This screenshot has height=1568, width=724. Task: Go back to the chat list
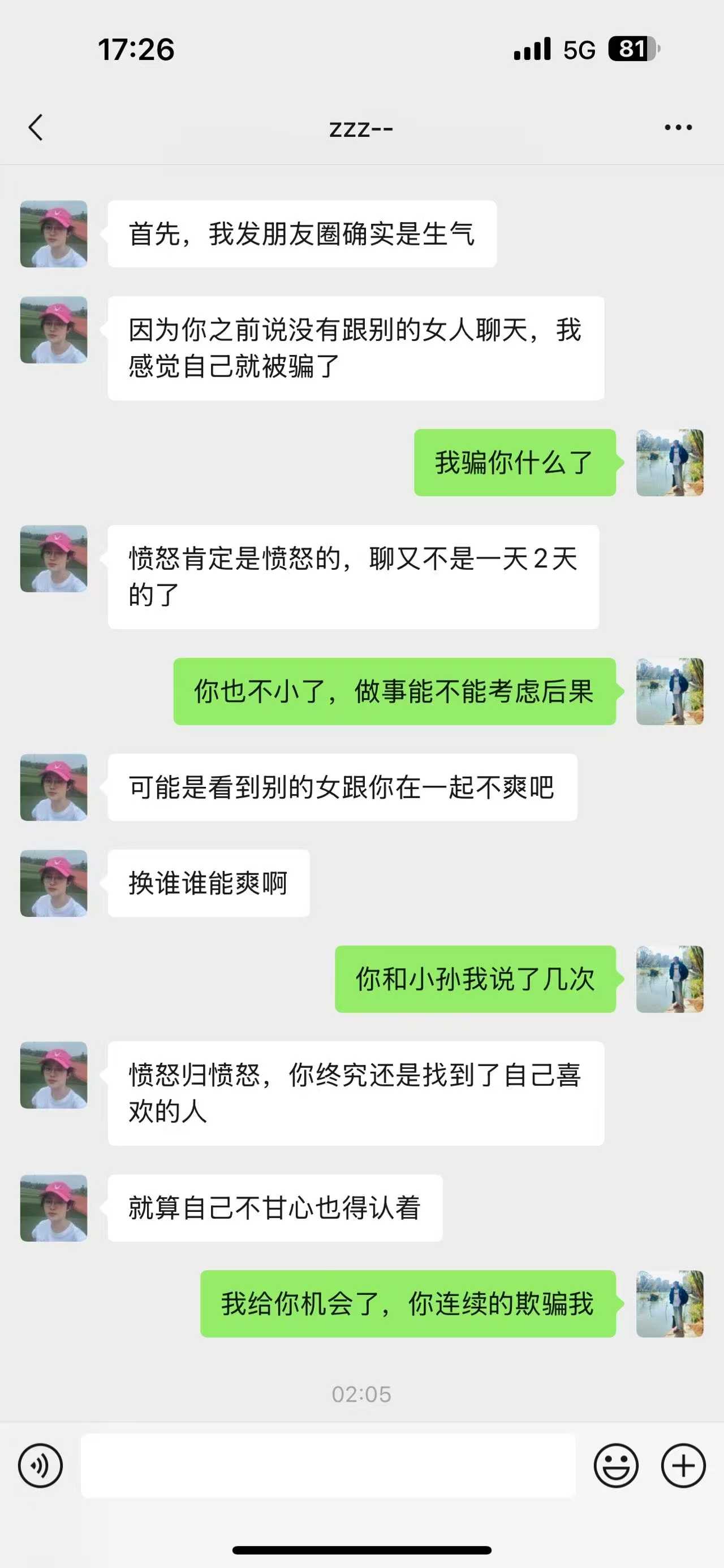pos(36,128)
